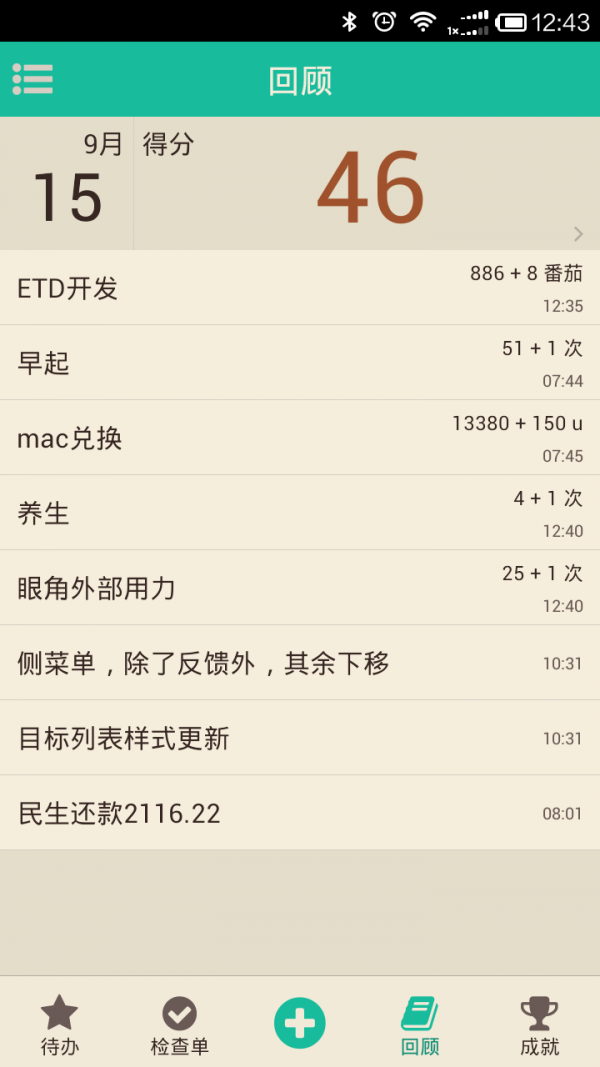Open the 眼角外部用力 entry
Image resolution: width=600 pixels, height=1067 pixels.
300,588
